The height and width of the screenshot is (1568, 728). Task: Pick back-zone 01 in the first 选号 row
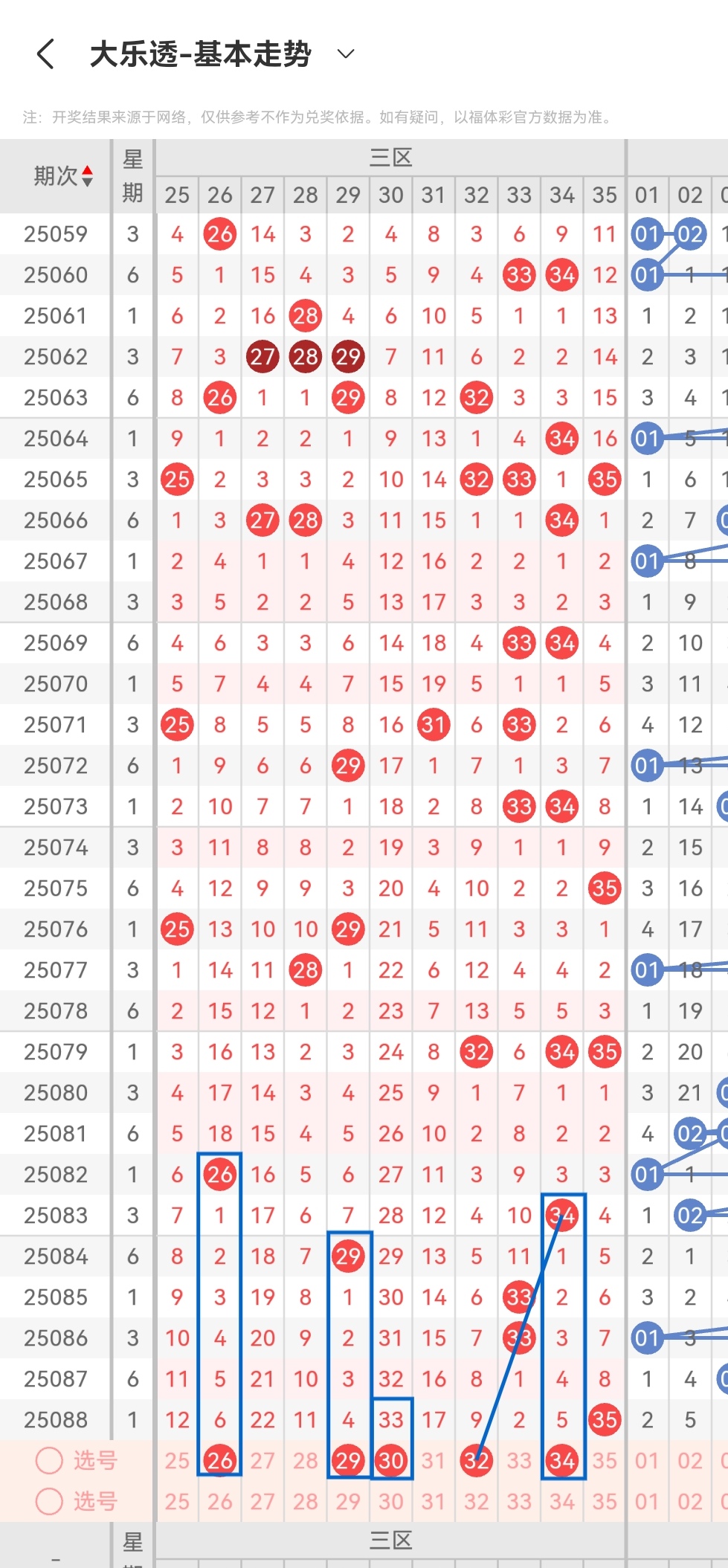(647, 1460)
